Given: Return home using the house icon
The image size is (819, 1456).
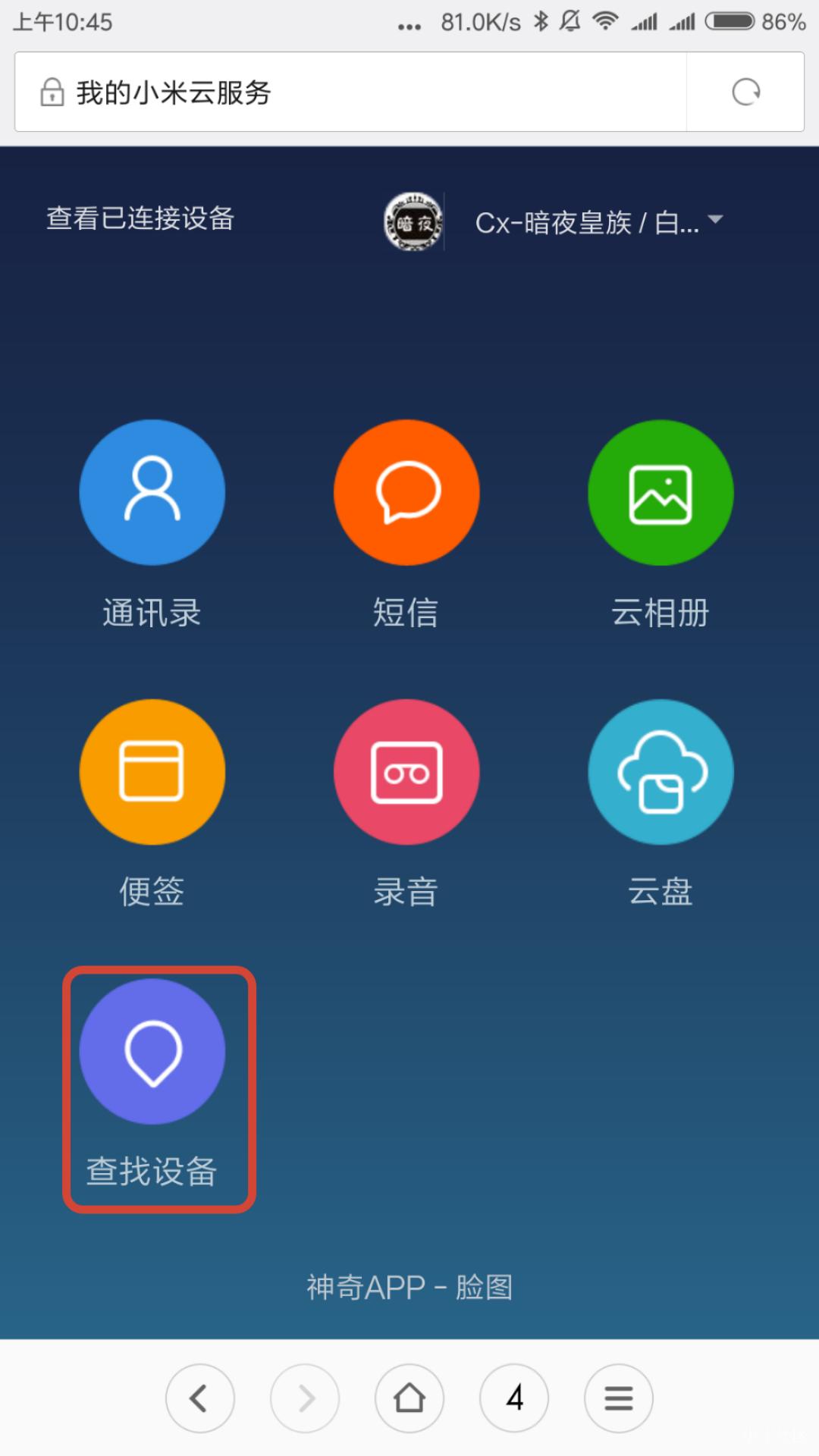Looking at the screenshot, I should (409, 1399).
